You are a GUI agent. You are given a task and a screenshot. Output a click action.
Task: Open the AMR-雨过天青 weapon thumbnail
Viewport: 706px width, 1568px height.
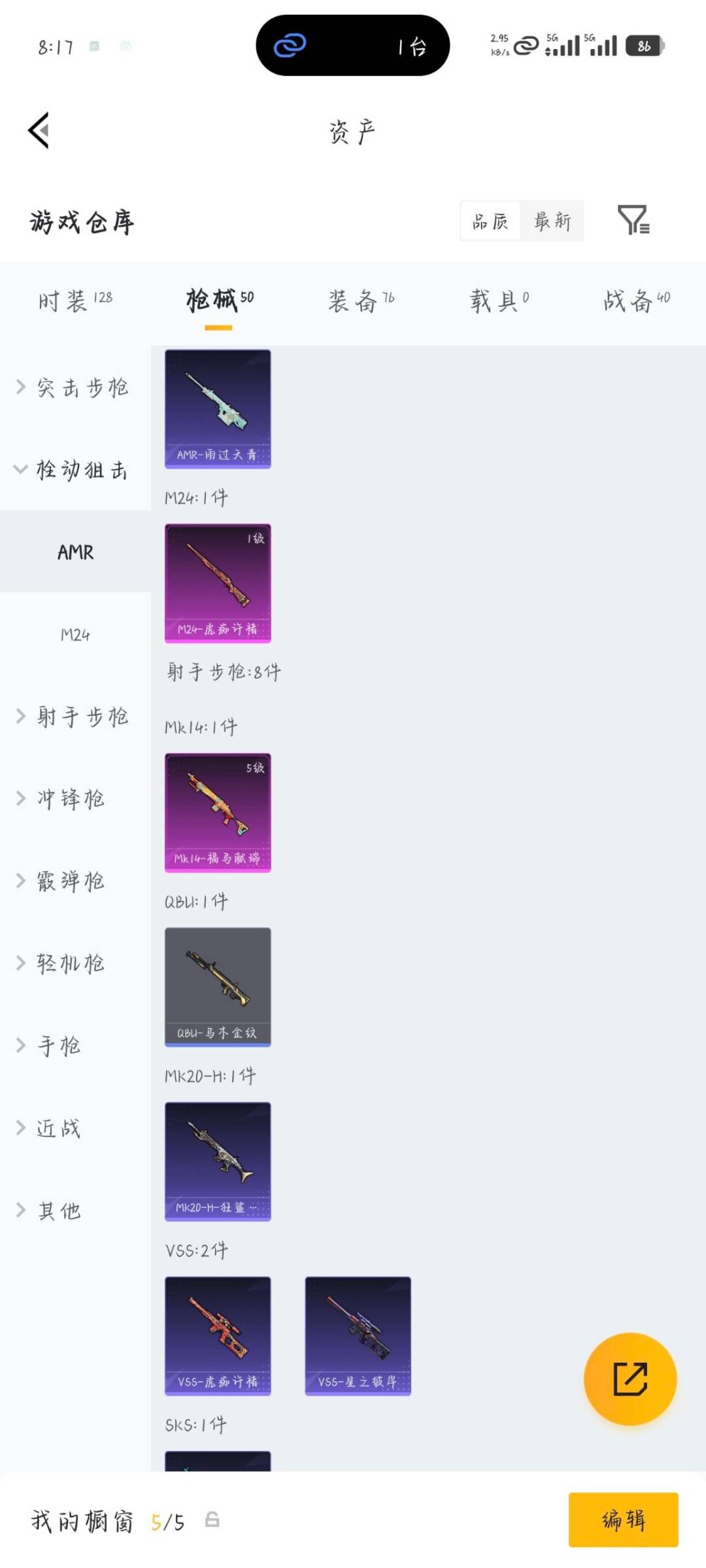[217, 408]
